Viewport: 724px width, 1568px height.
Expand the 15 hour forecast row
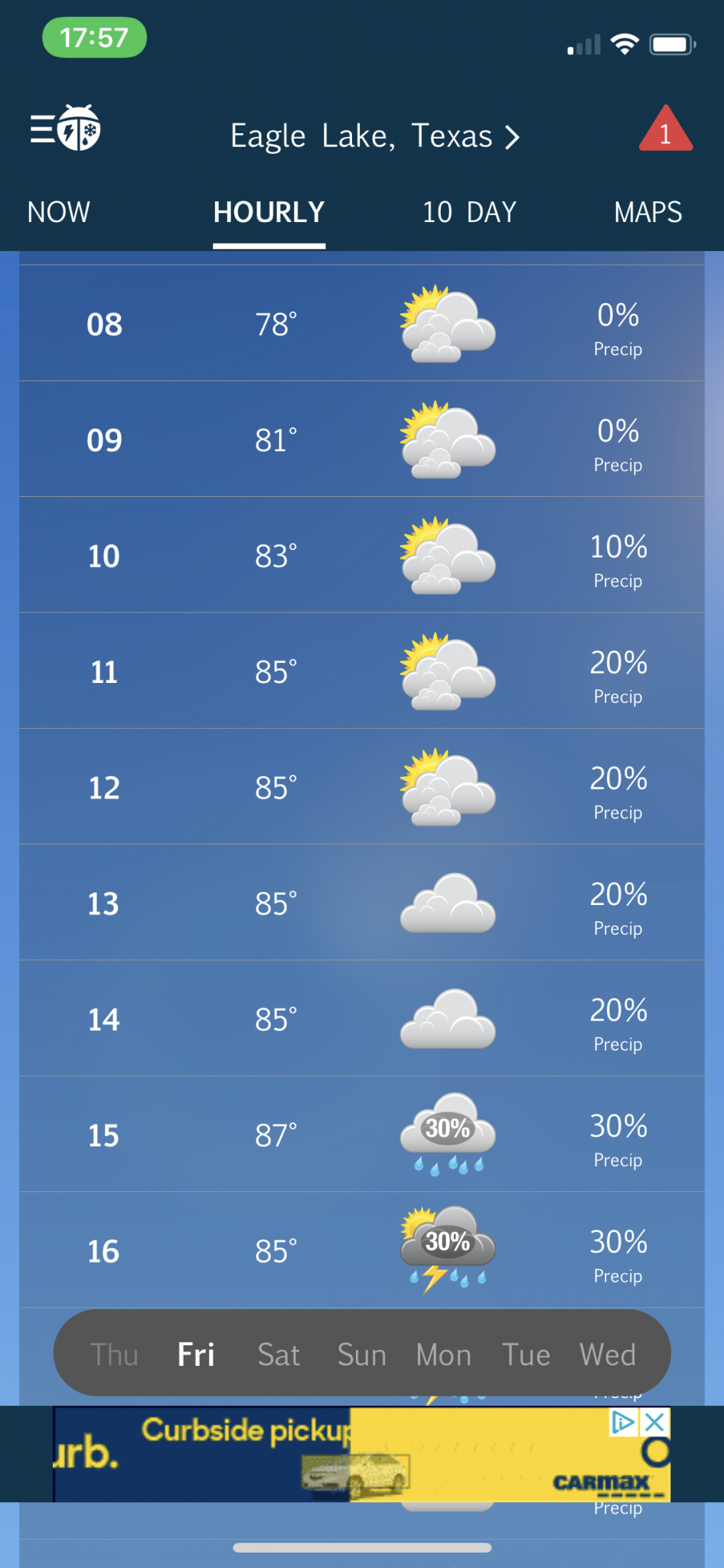(361, 1135)
